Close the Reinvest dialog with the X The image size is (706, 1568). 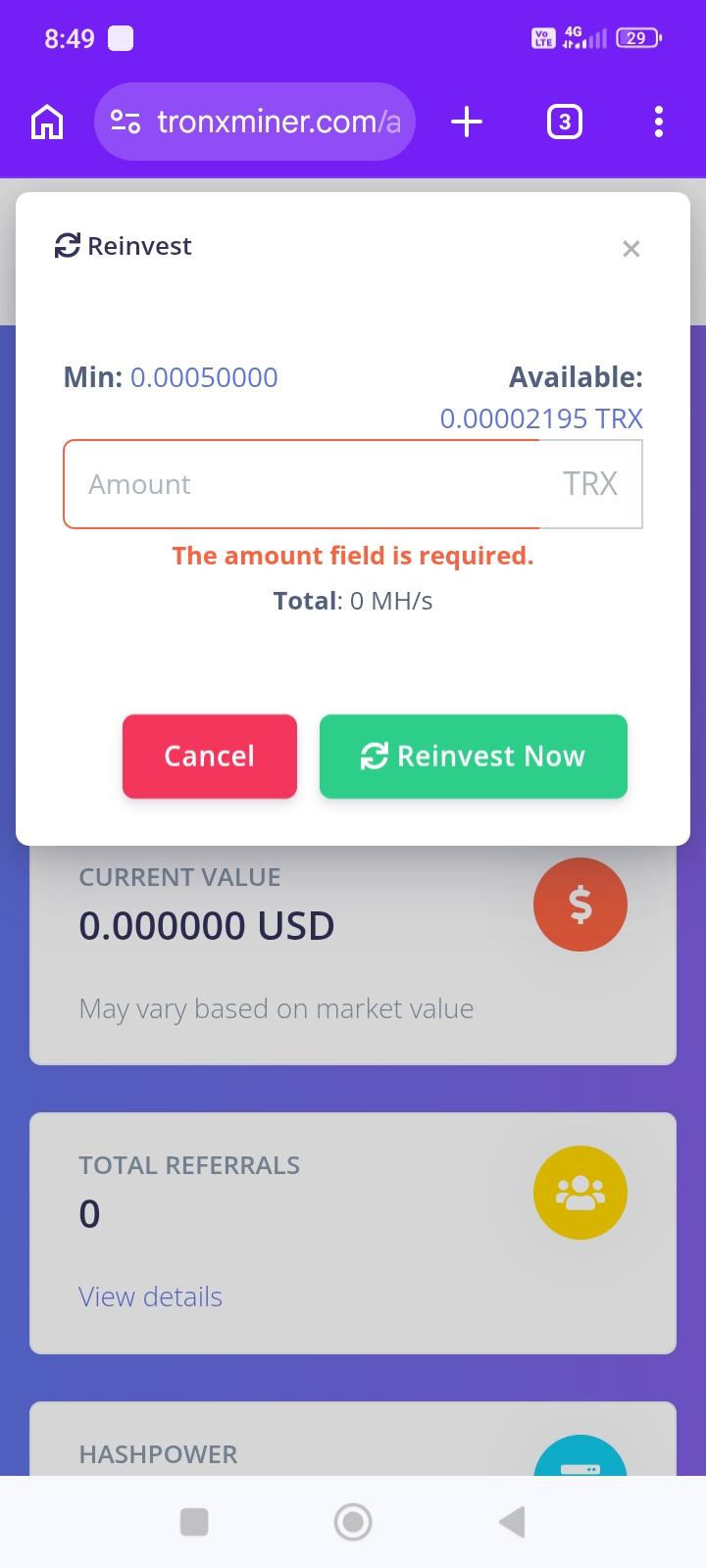click(x=631, y=249)
